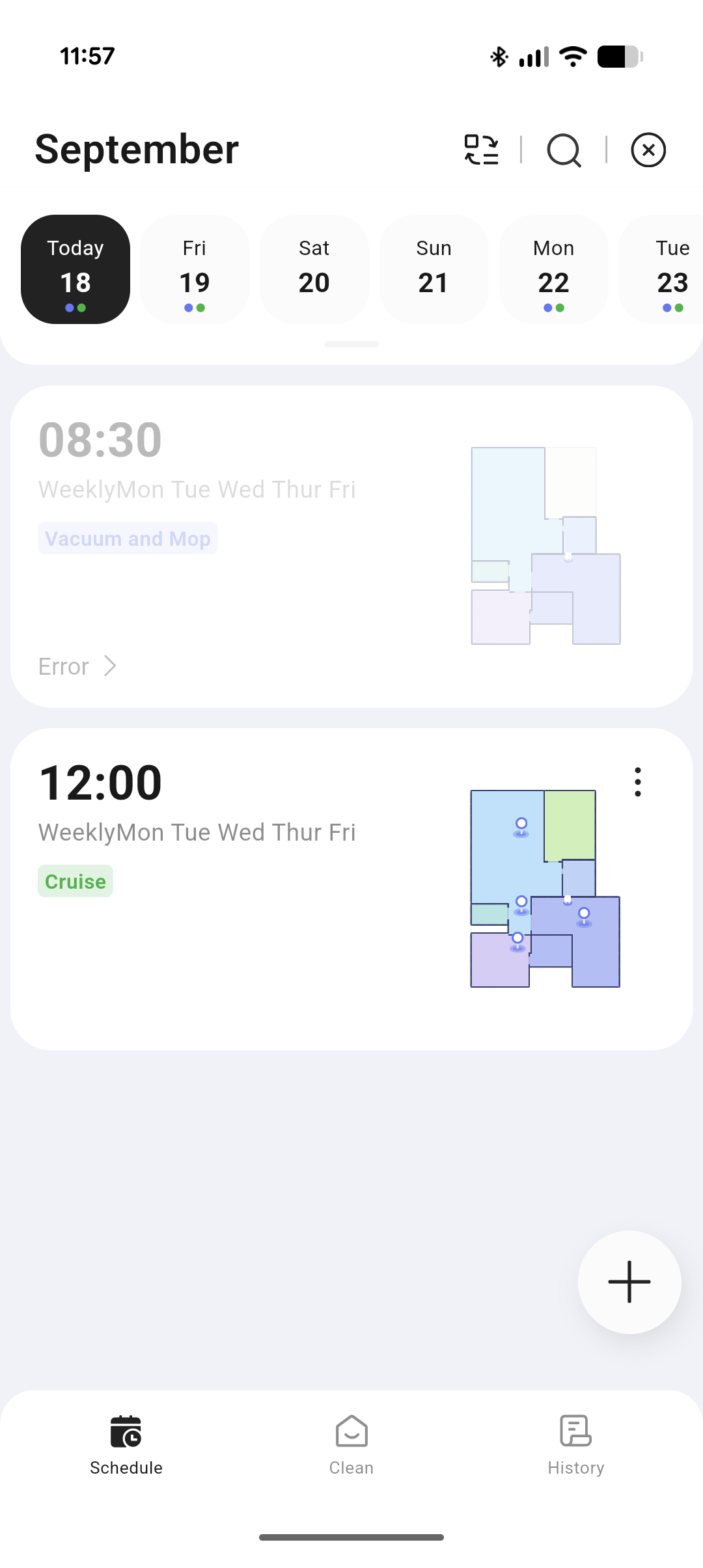Select Sat 20 in the date strip
The height and width of the screenshot is (1568, 703).
(314, 269)
